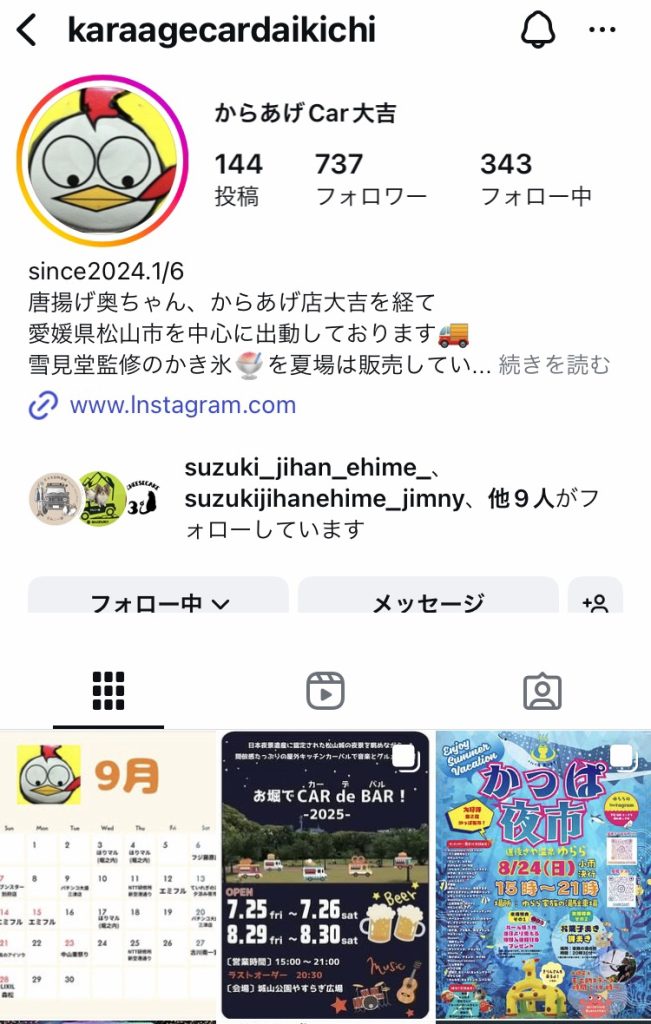The image size is (651, 1024).
Task: Open suggested accounts with add-person button
Action: 595,600
